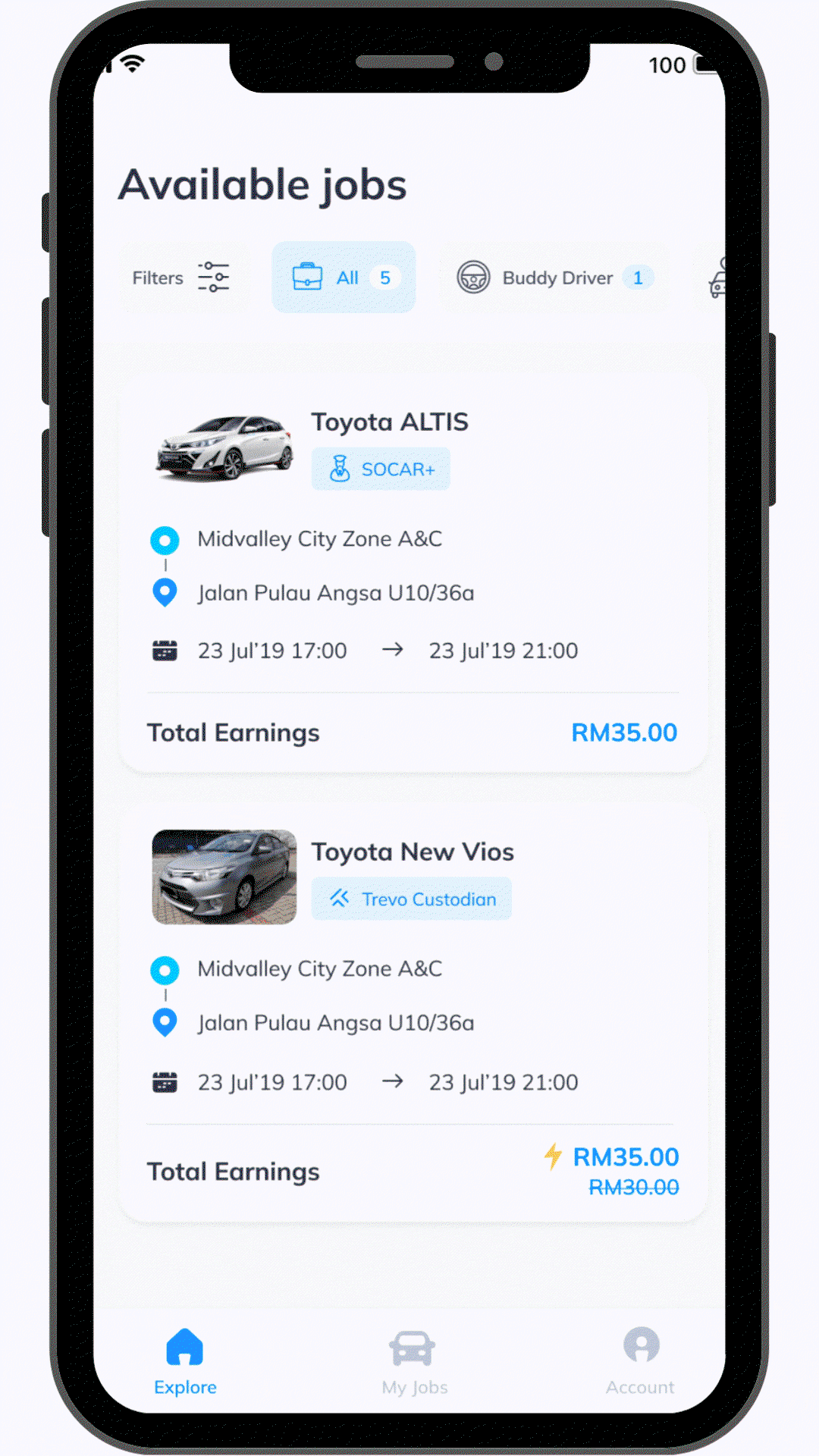Open the Account tab

point(640,1363)
